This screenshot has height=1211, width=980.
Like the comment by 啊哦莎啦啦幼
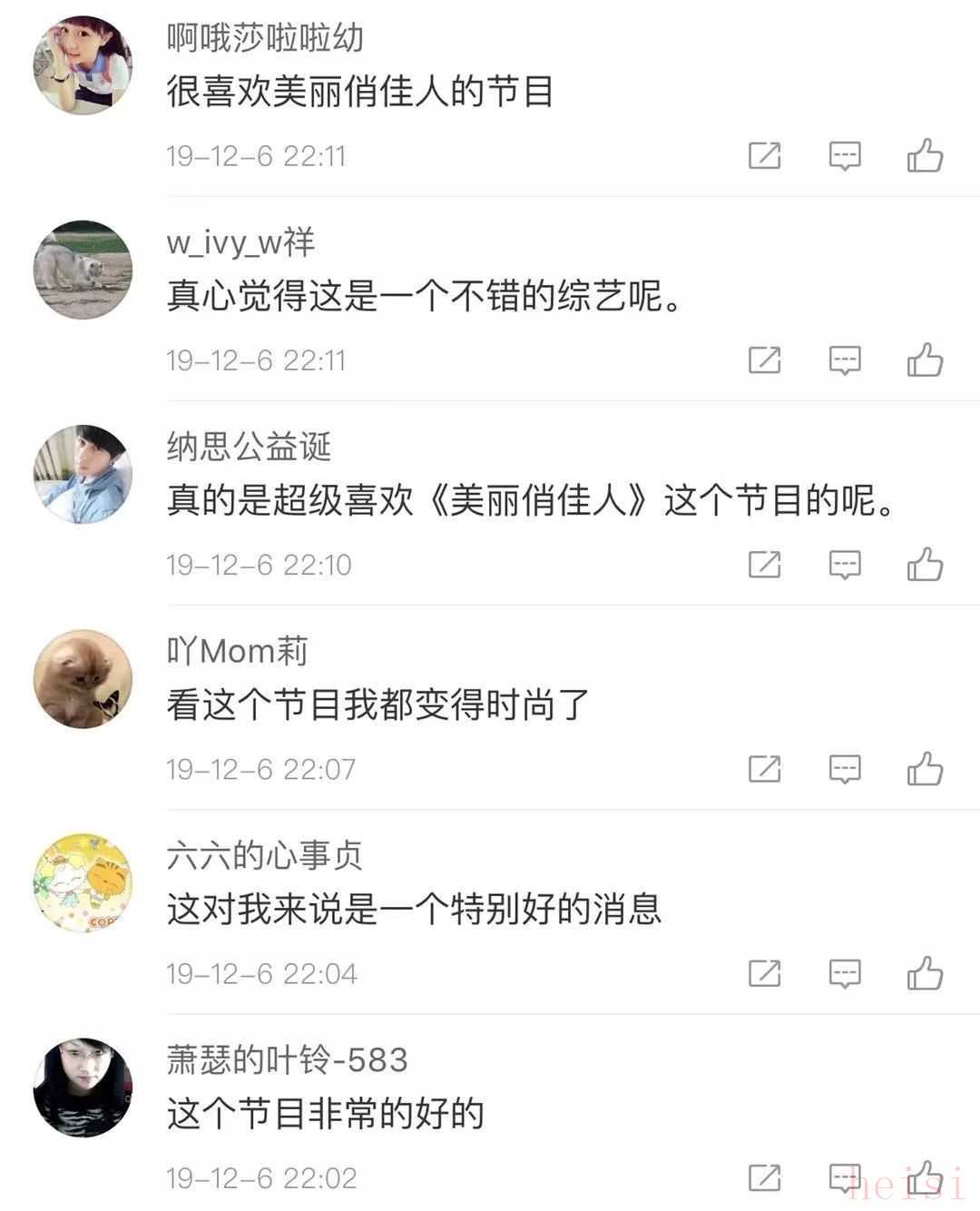pyautogui.click(x=925, y=156)
